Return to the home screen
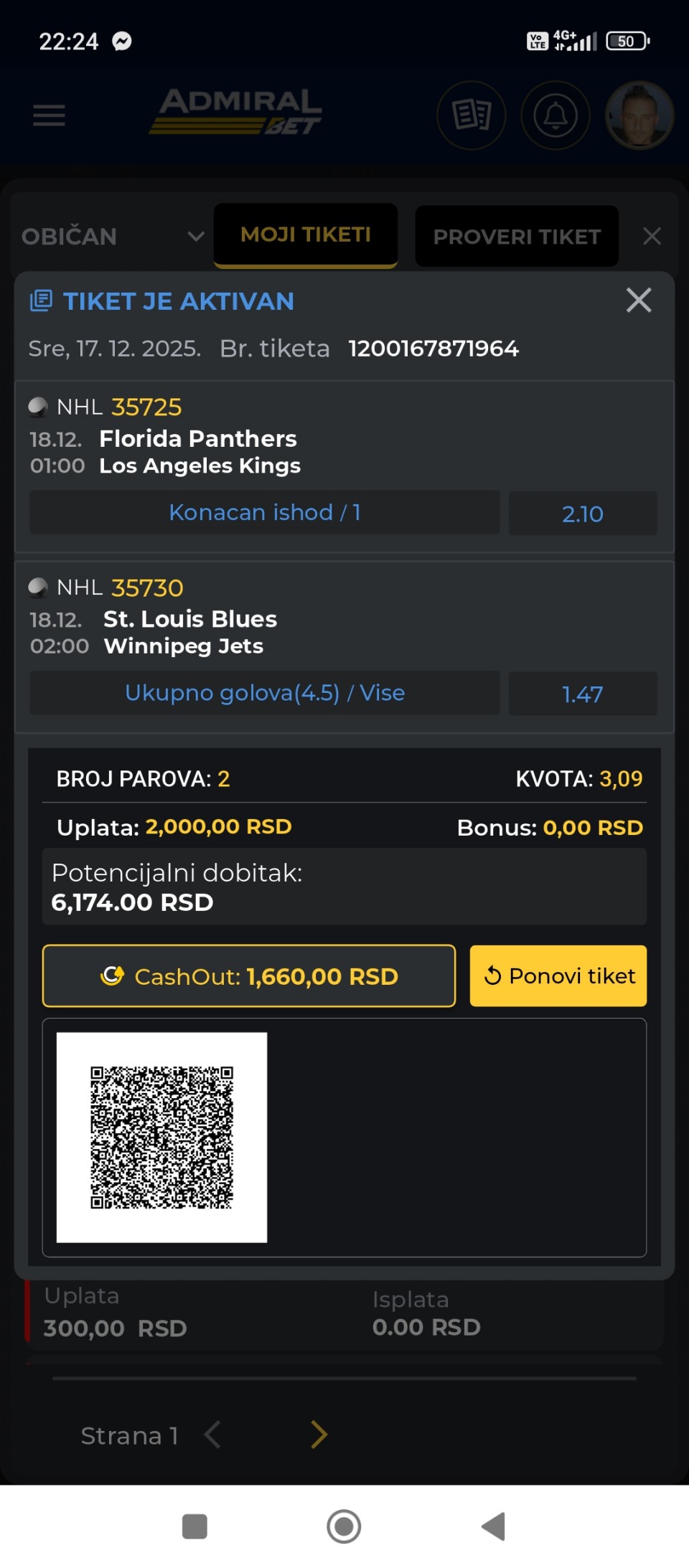This screenshot has height=1568, width=689. pyautogui.click(x=344, y=1526)
